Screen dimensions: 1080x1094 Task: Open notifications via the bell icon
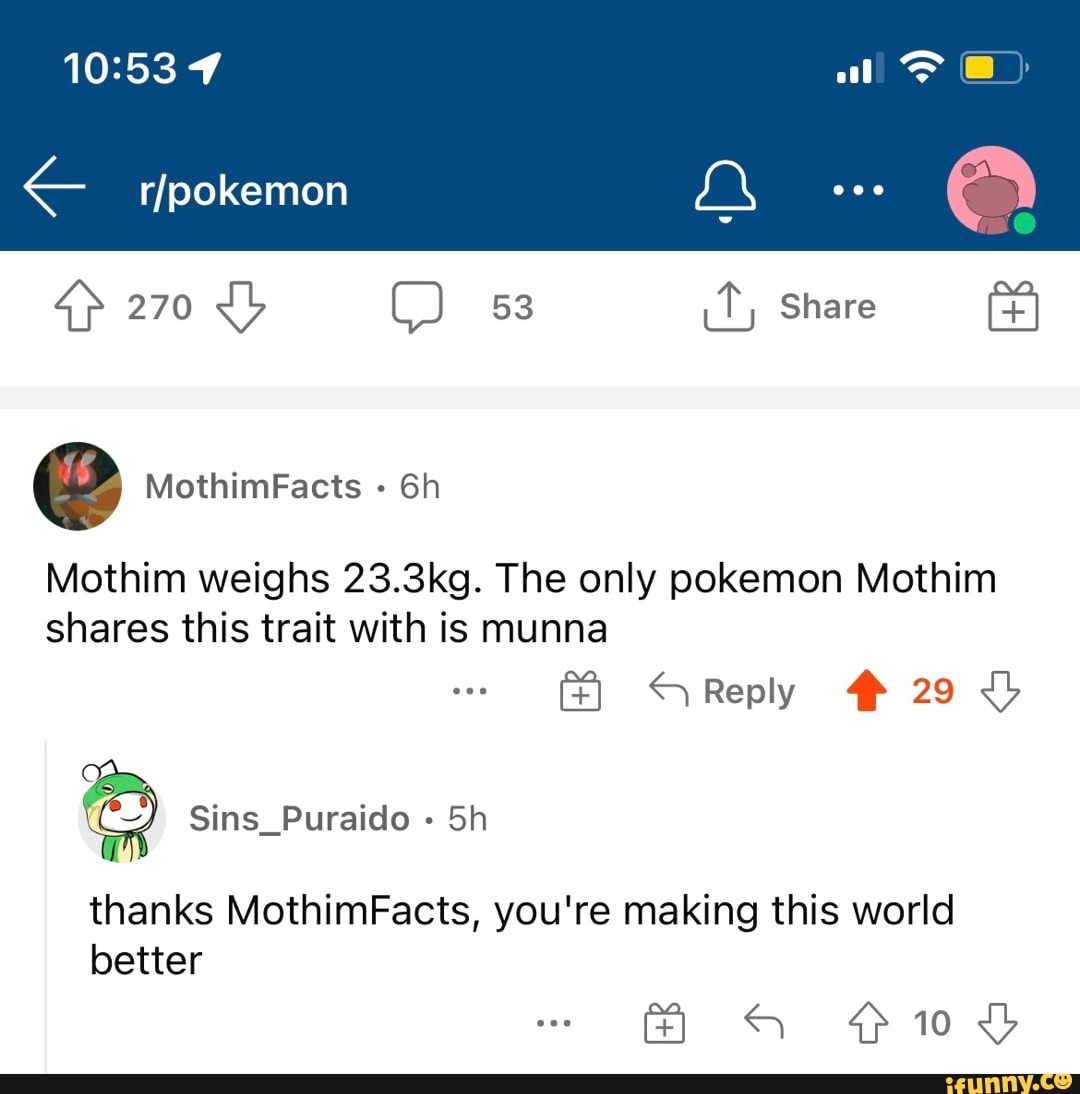726,189
